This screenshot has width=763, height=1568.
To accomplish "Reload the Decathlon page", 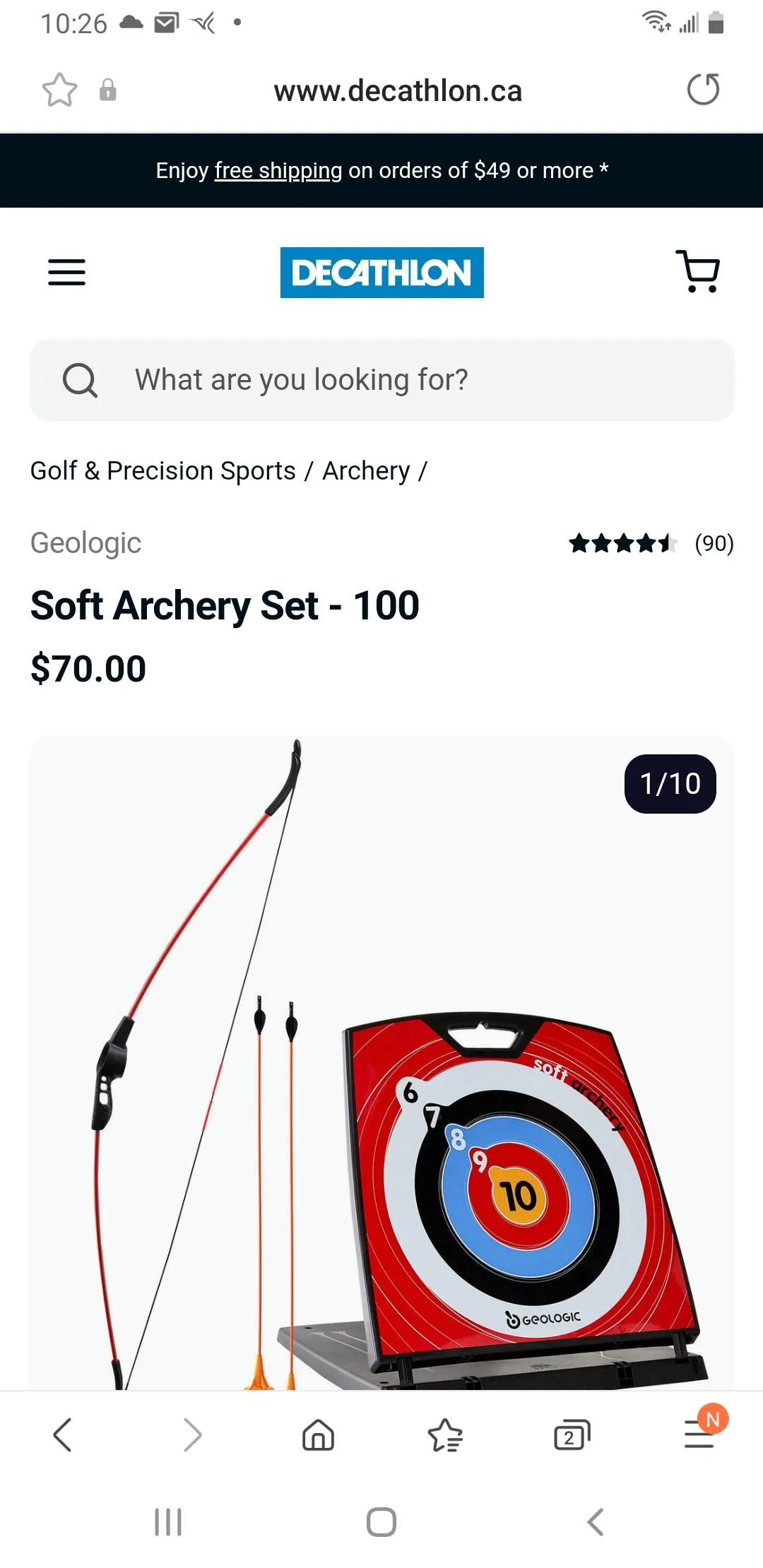I will pos(703,90).
